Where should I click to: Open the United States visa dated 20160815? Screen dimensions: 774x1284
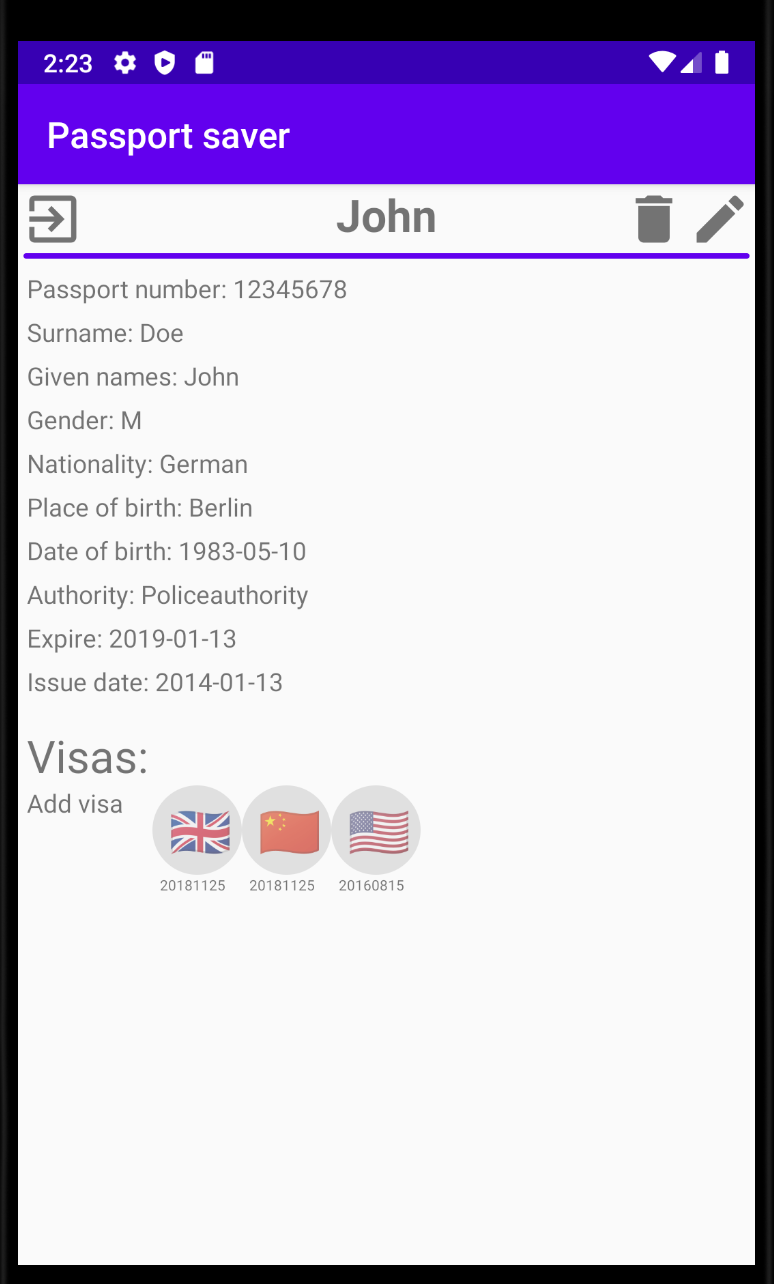coord(376,831)
